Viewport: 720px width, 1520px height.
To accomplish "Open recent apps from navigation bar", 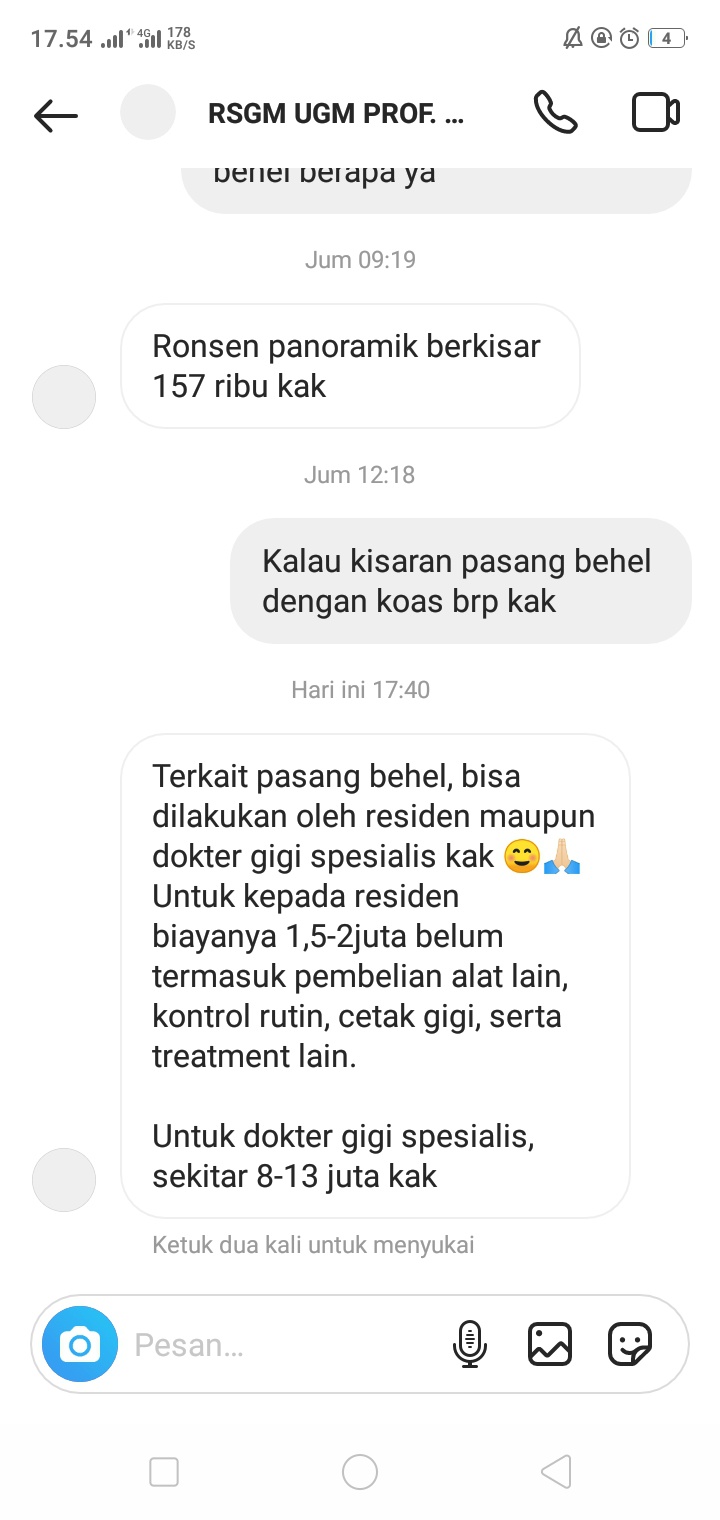I will [164, 1472].
